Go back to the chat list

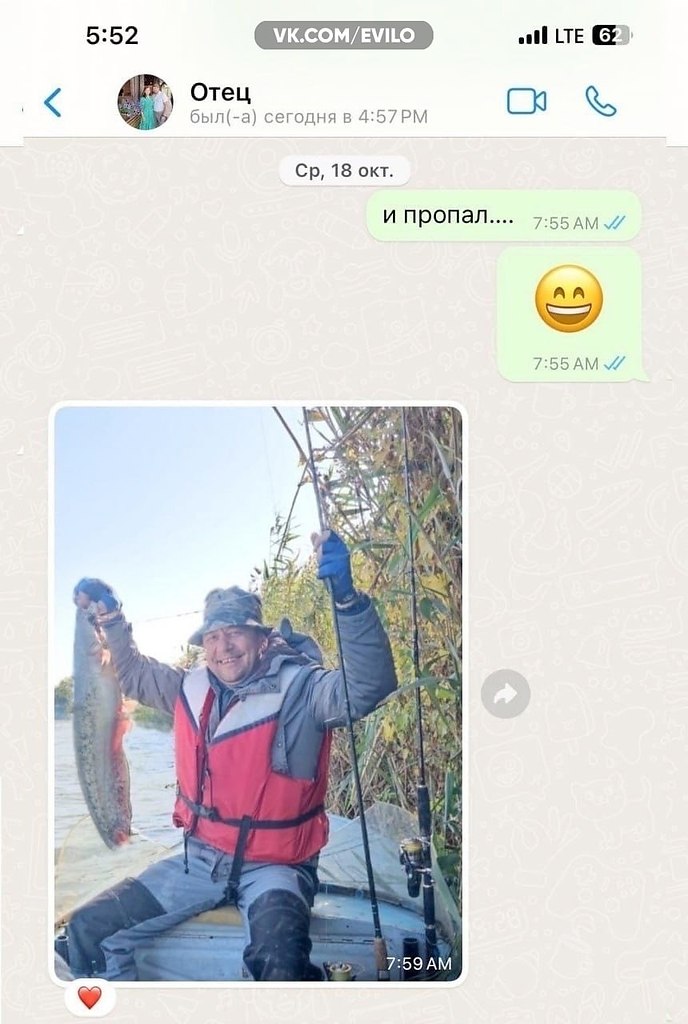52,102
